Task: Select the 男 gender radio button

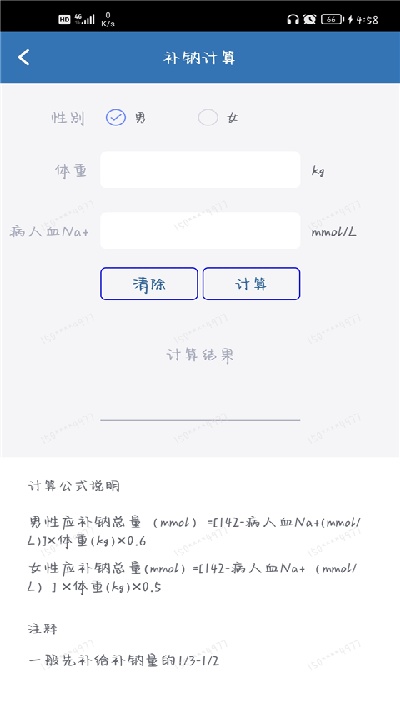Action: 116,118
